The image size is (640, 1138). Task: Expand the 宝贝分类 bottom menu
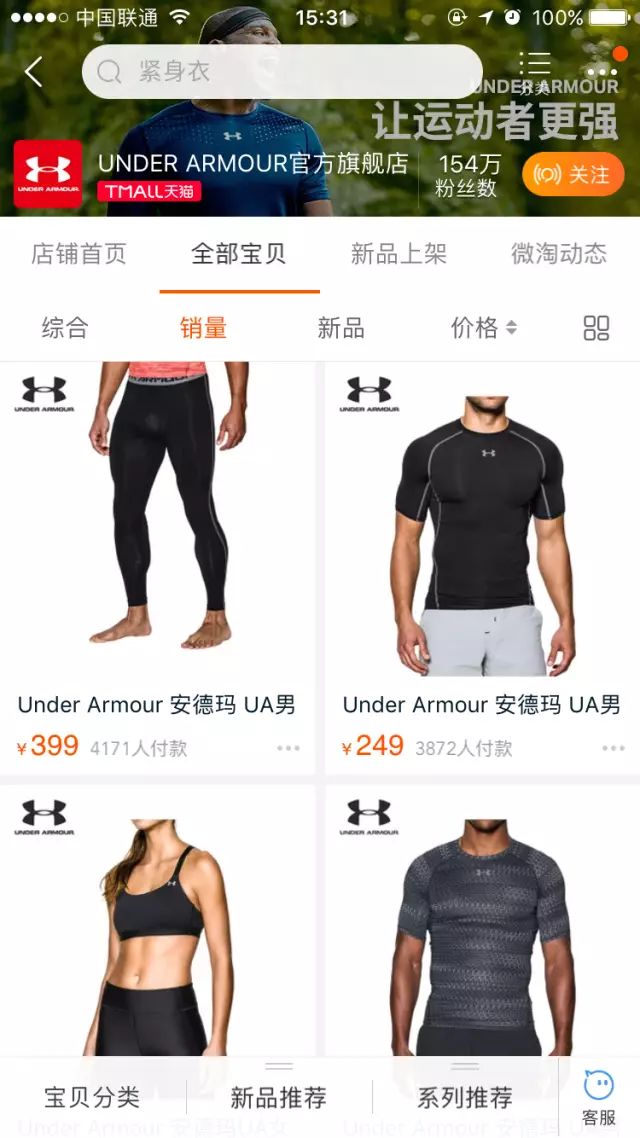coord(92,1098)
